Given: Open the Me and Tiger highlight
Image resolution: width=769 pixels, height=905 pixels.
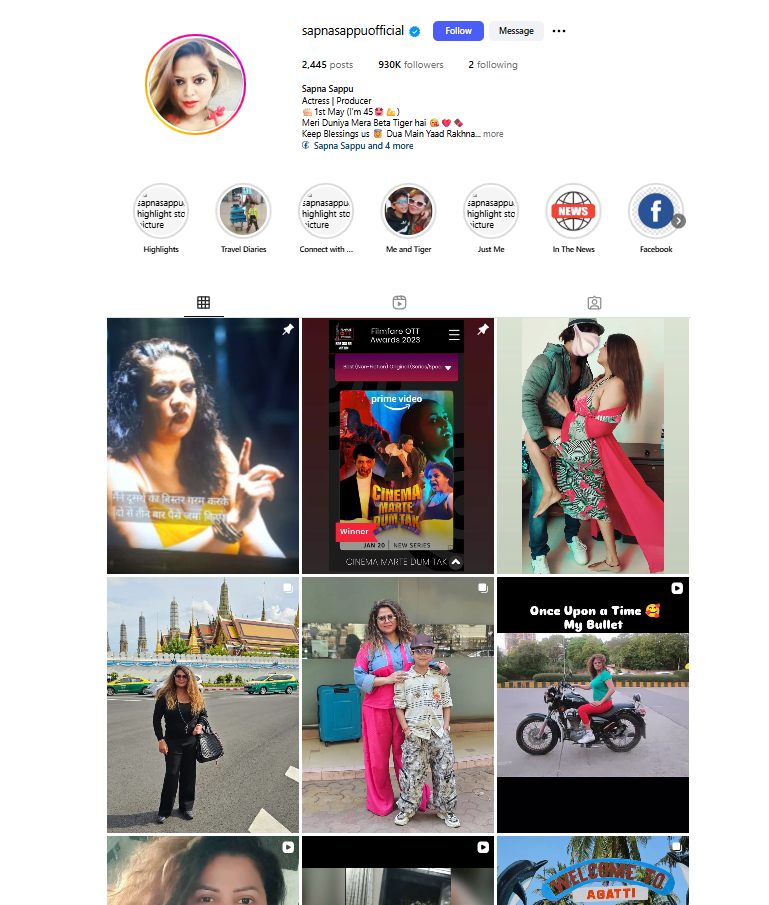Looking at the screenshot, I should 408,211.
